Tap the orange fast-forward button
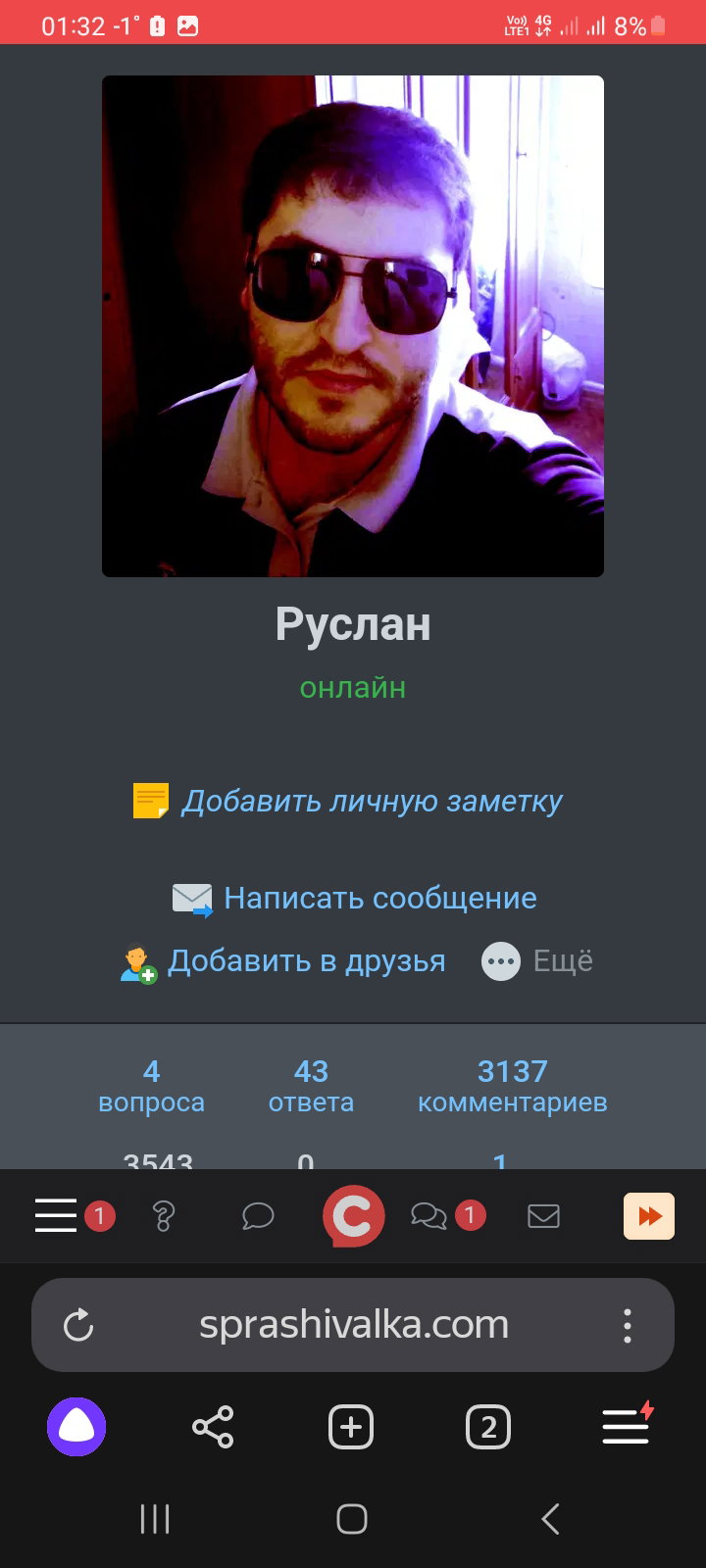 click(x=649, y=1216)
